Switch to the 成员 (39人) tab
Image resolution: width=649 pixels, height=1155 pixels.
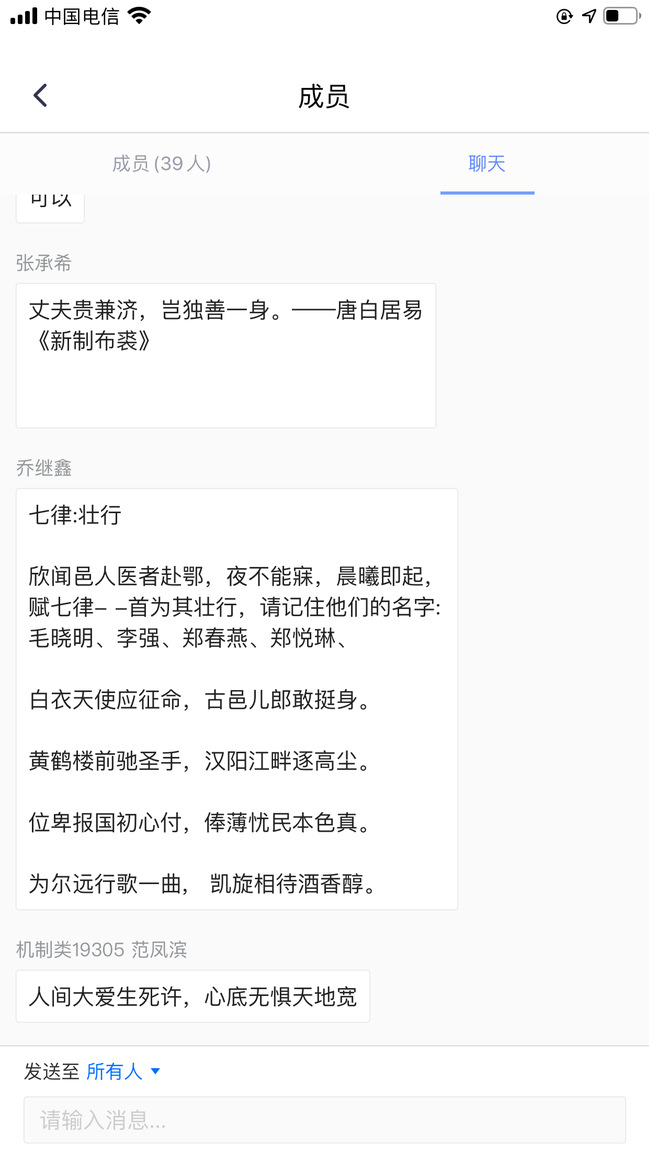161,164
